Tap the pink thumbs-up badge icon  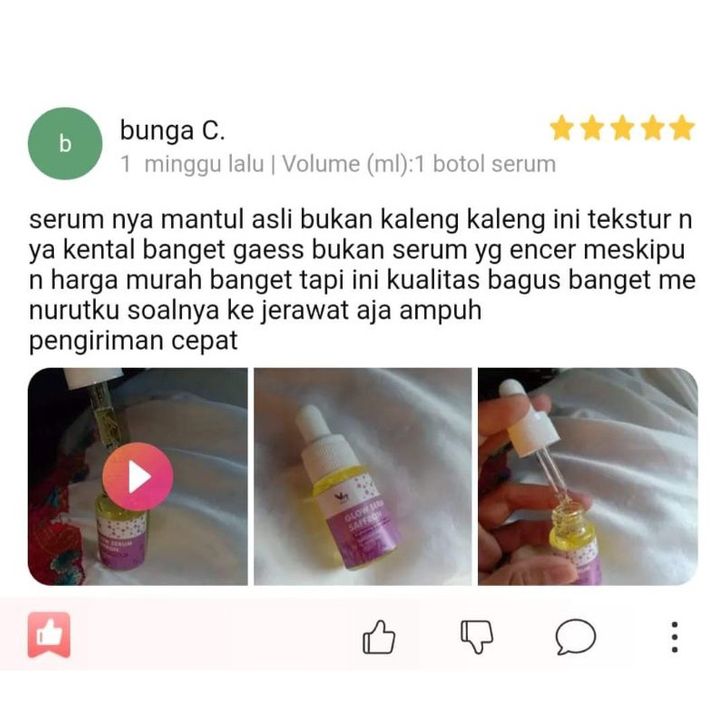pos(49,635)
